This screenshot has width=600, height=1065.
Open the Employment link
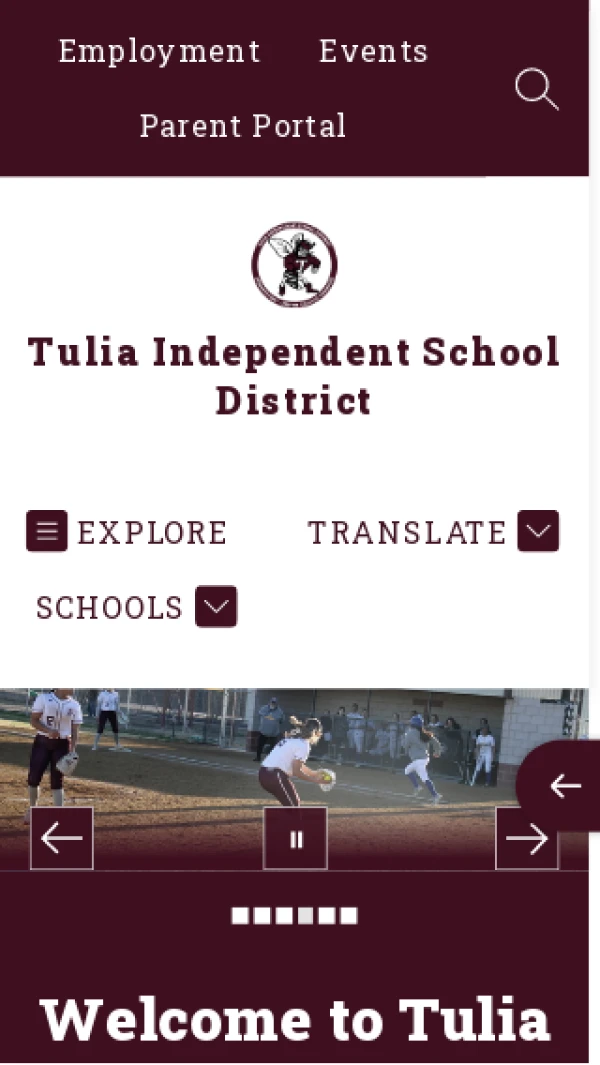tap(159, 51)
